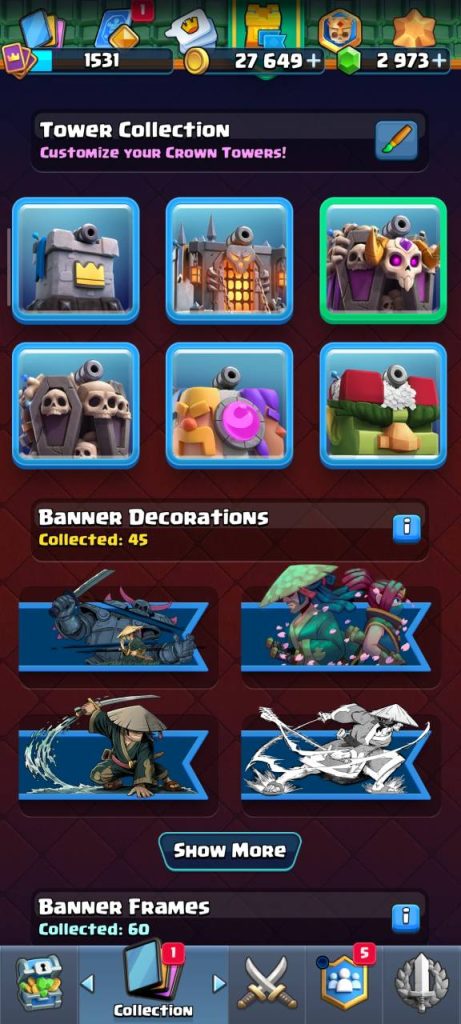The image size is (461, 1024).
Task: Switch to the Shop chest tab
Action: [x=39, y=984]
